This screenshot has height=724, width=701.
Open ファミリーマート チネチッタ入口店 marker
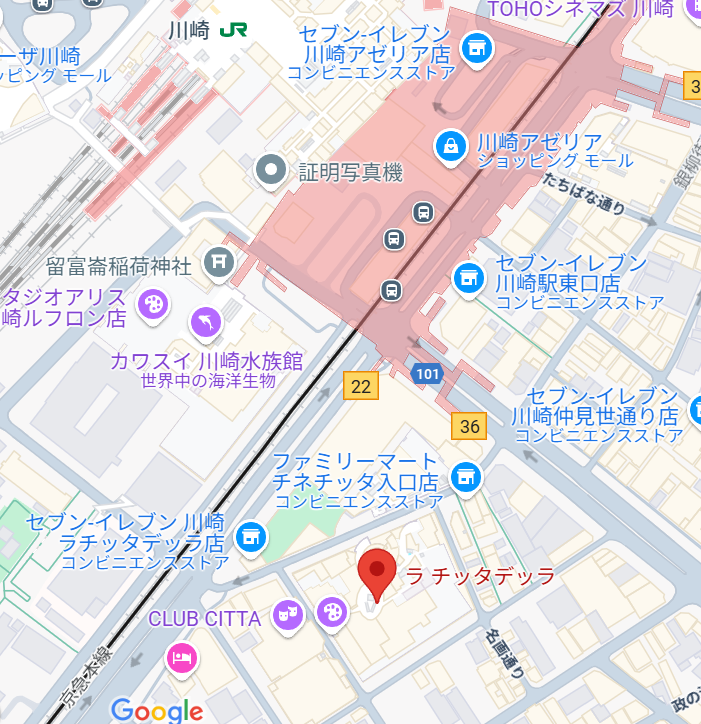(x=463, y=477)
